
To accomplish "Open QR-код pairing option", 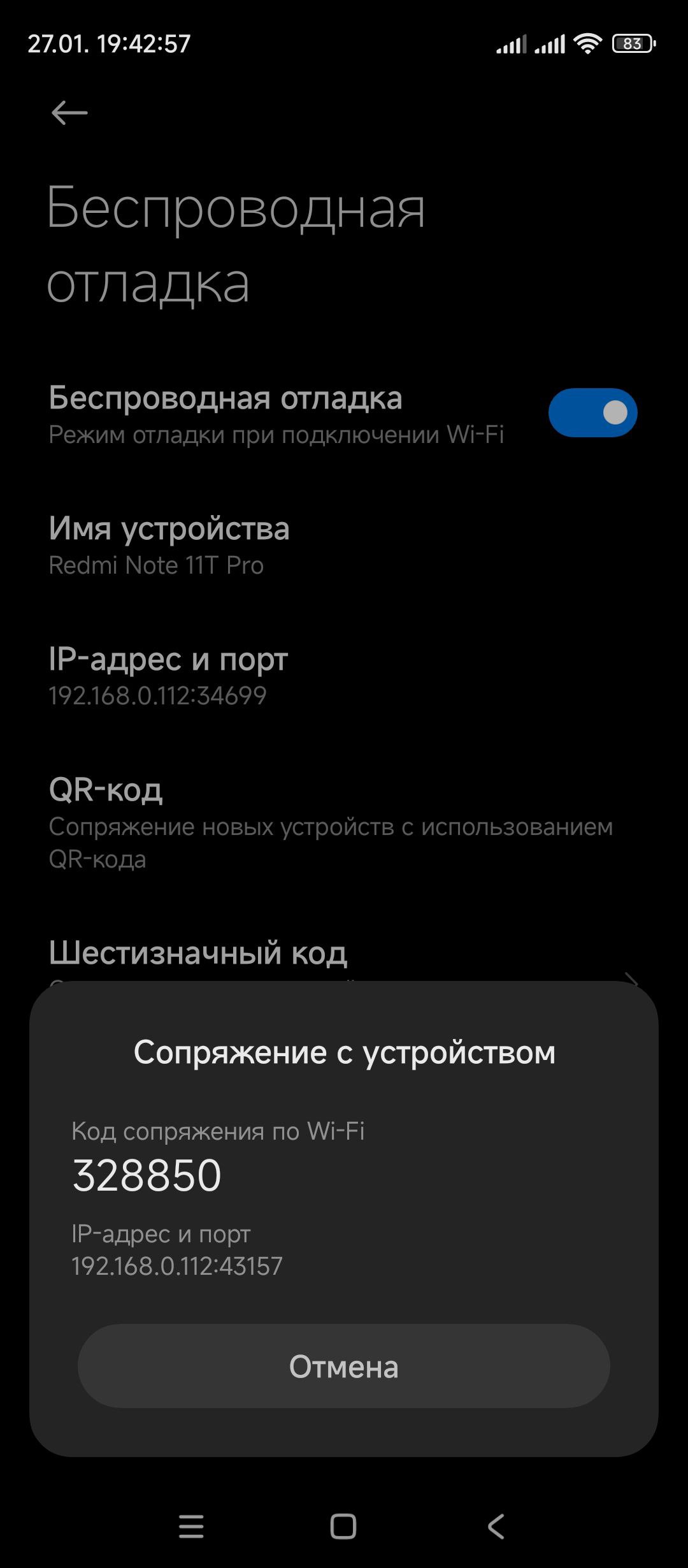I will coord(344,823).
